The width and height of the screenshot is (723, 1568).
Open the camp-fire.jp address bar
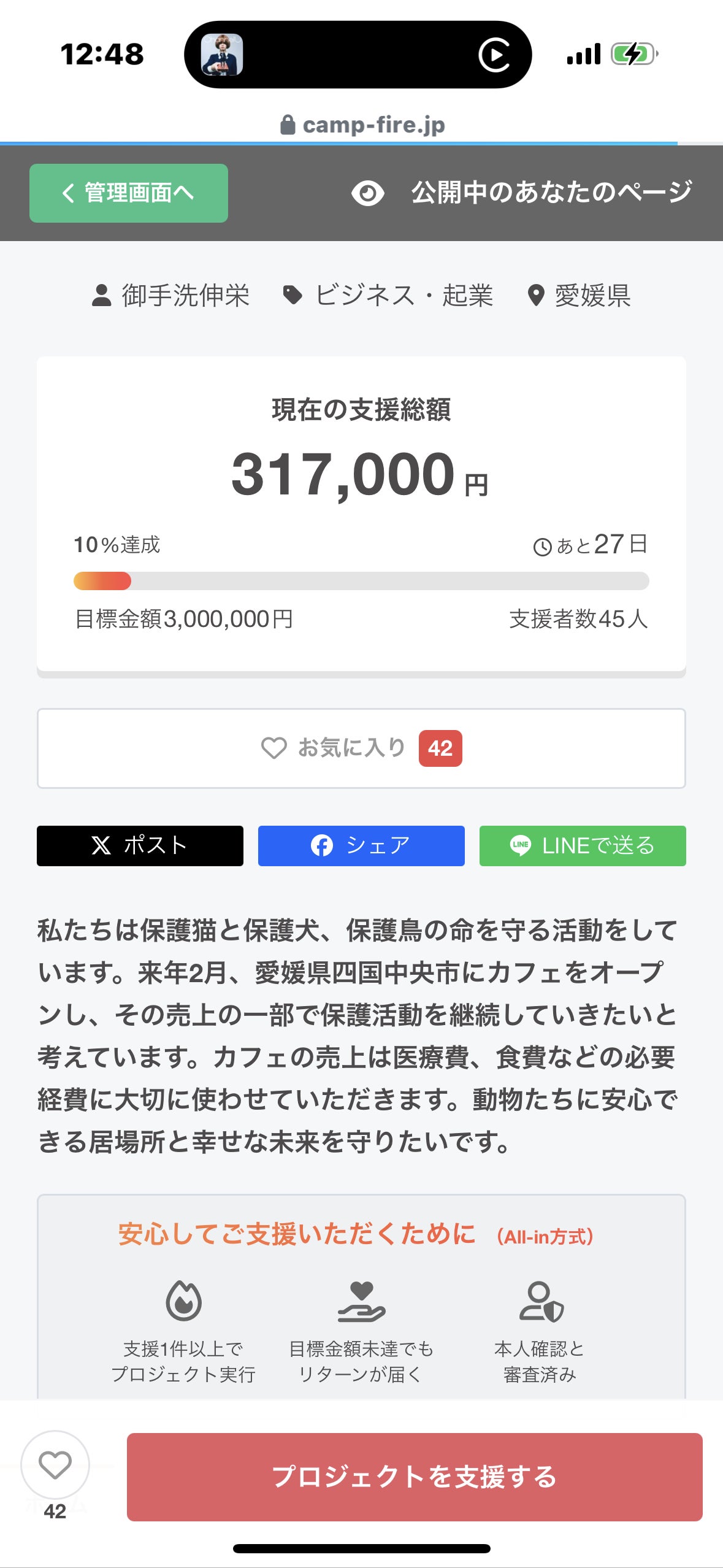[x=362, y=125]
